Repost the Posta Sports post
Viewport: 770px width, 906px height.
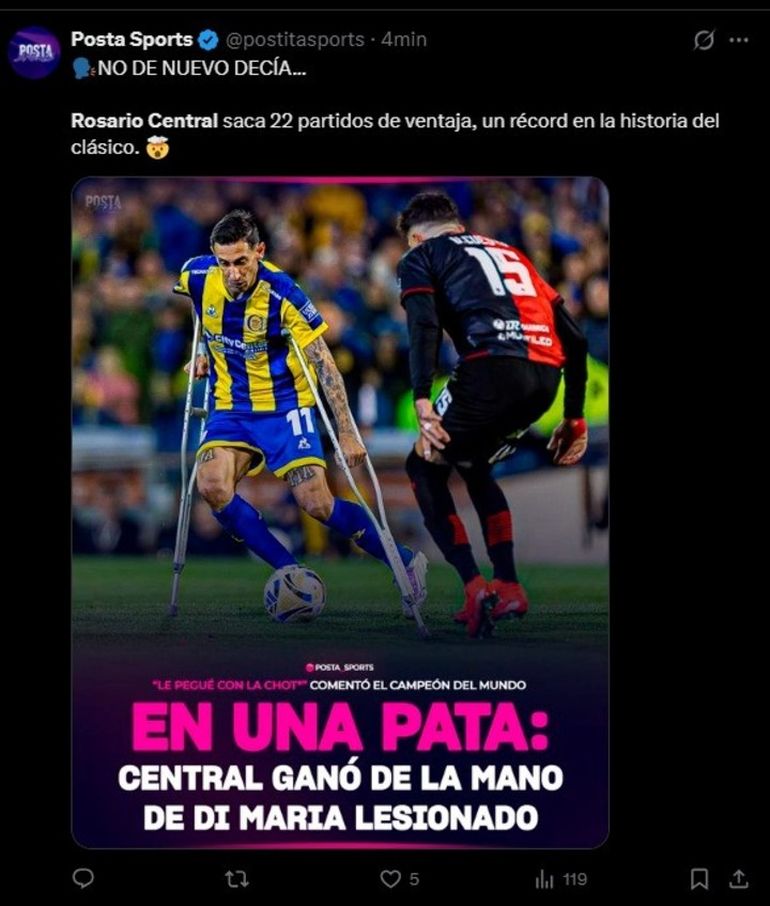pyautogui.click(x=236, y=878)
